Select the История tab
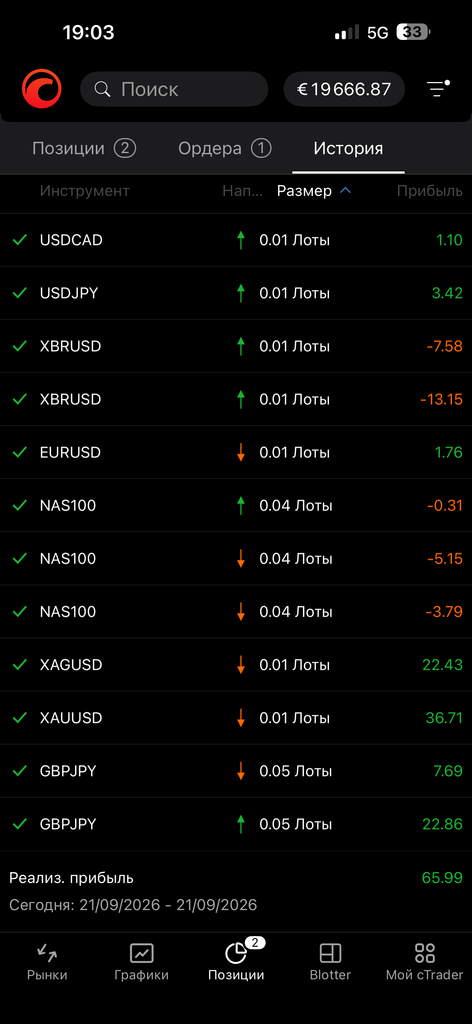 [348, 148]
